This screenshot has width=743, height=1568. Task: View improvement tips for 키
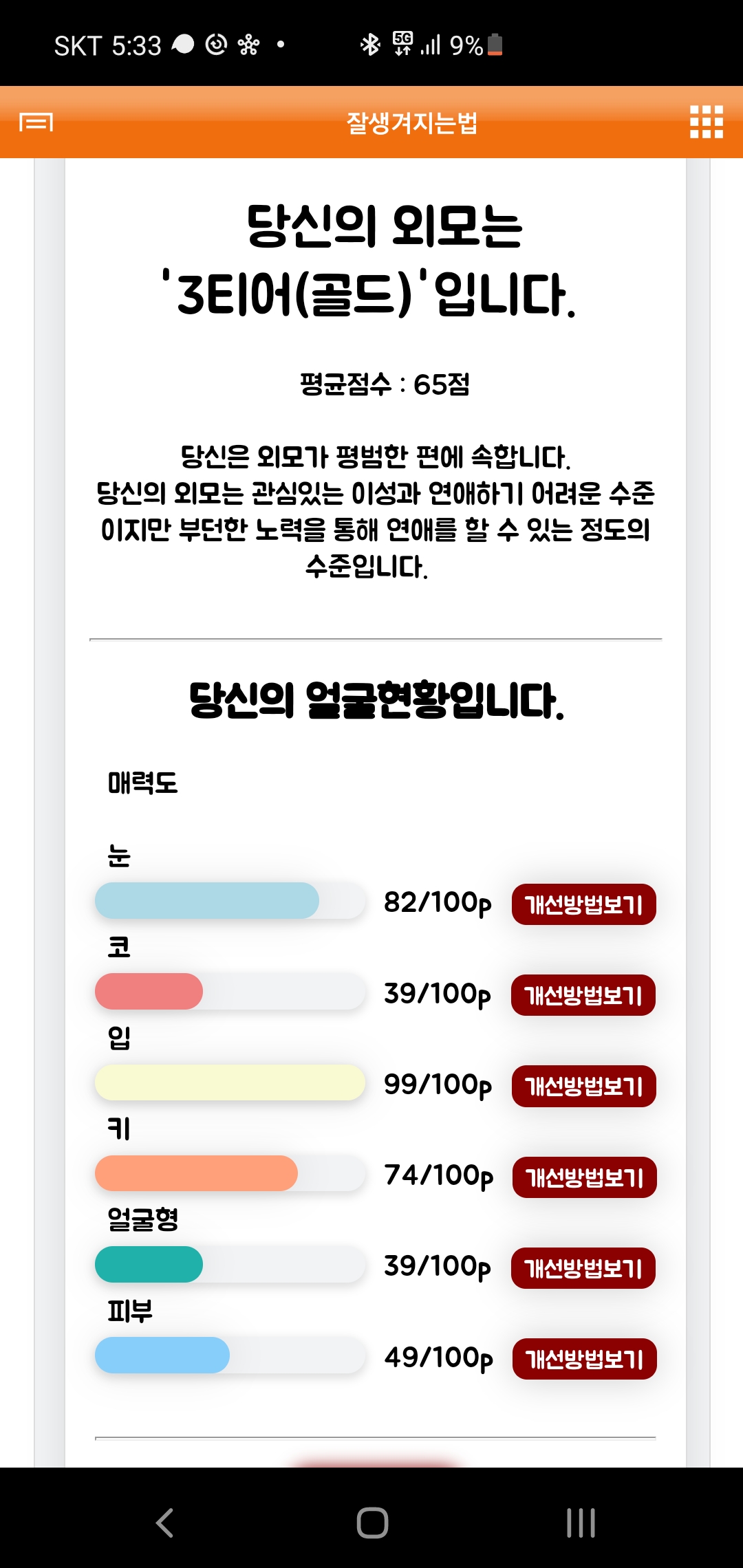point(584,1177)
